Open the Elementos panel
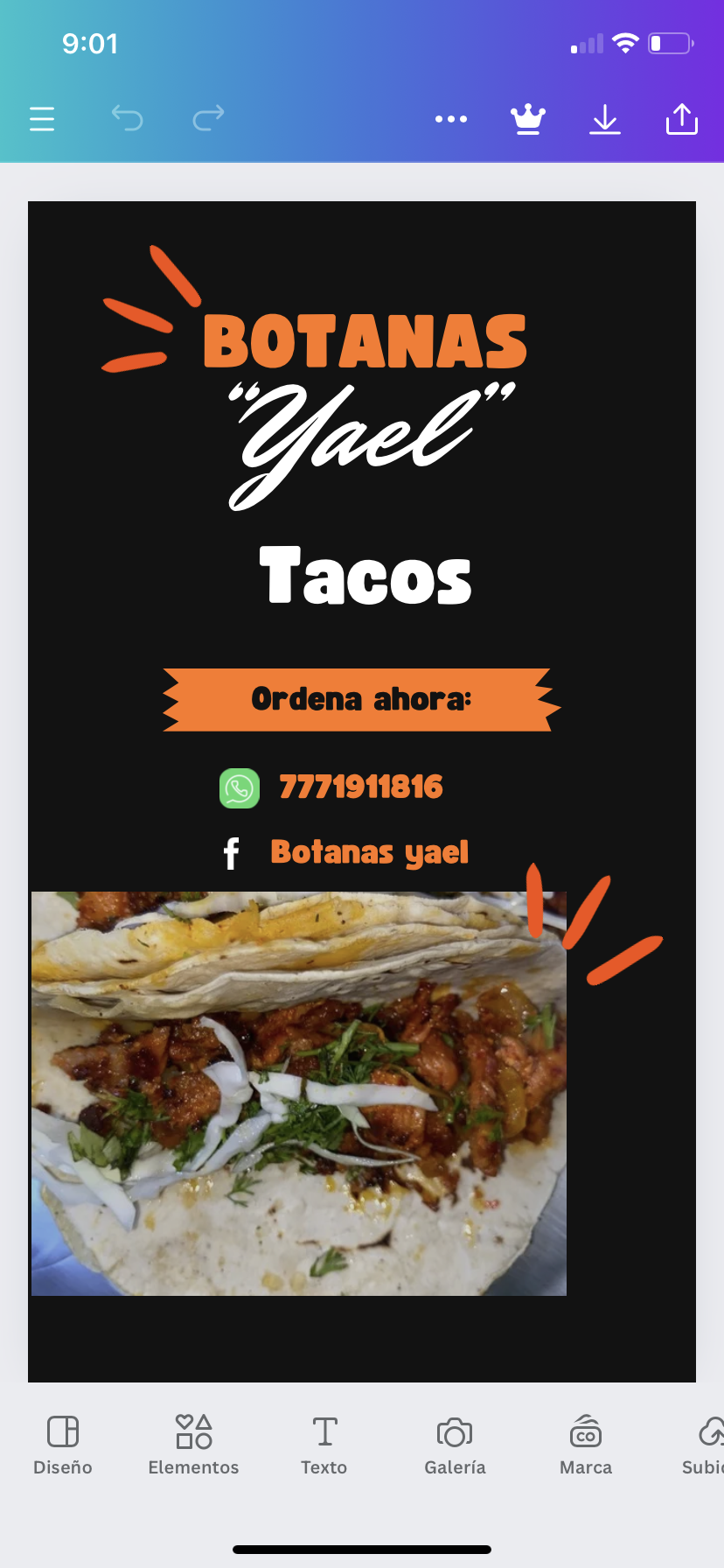The height and width of the screenshot is (1568, 724). 193,1445
